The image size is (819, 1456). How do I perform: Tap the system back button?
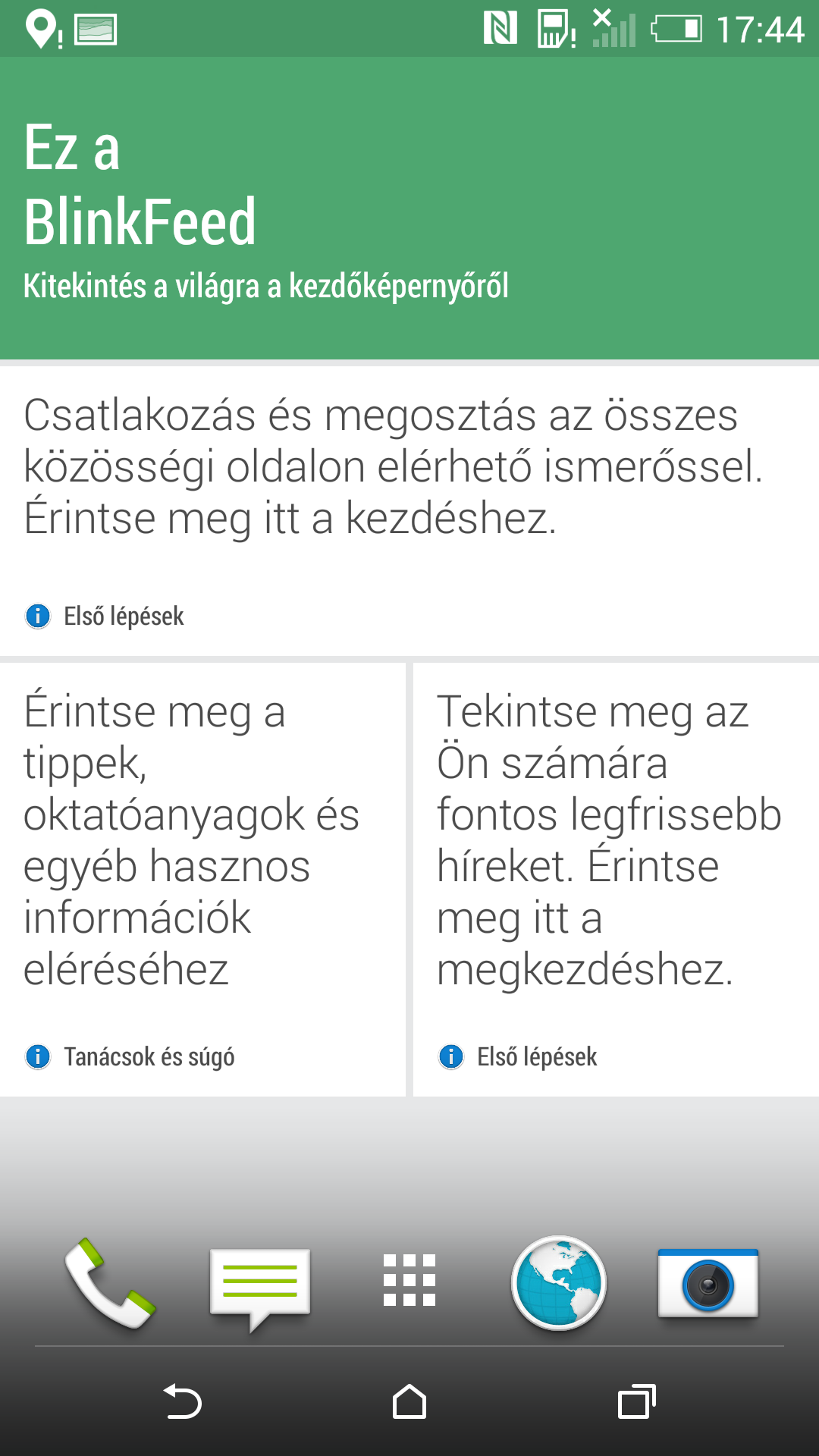[183, 1401]
